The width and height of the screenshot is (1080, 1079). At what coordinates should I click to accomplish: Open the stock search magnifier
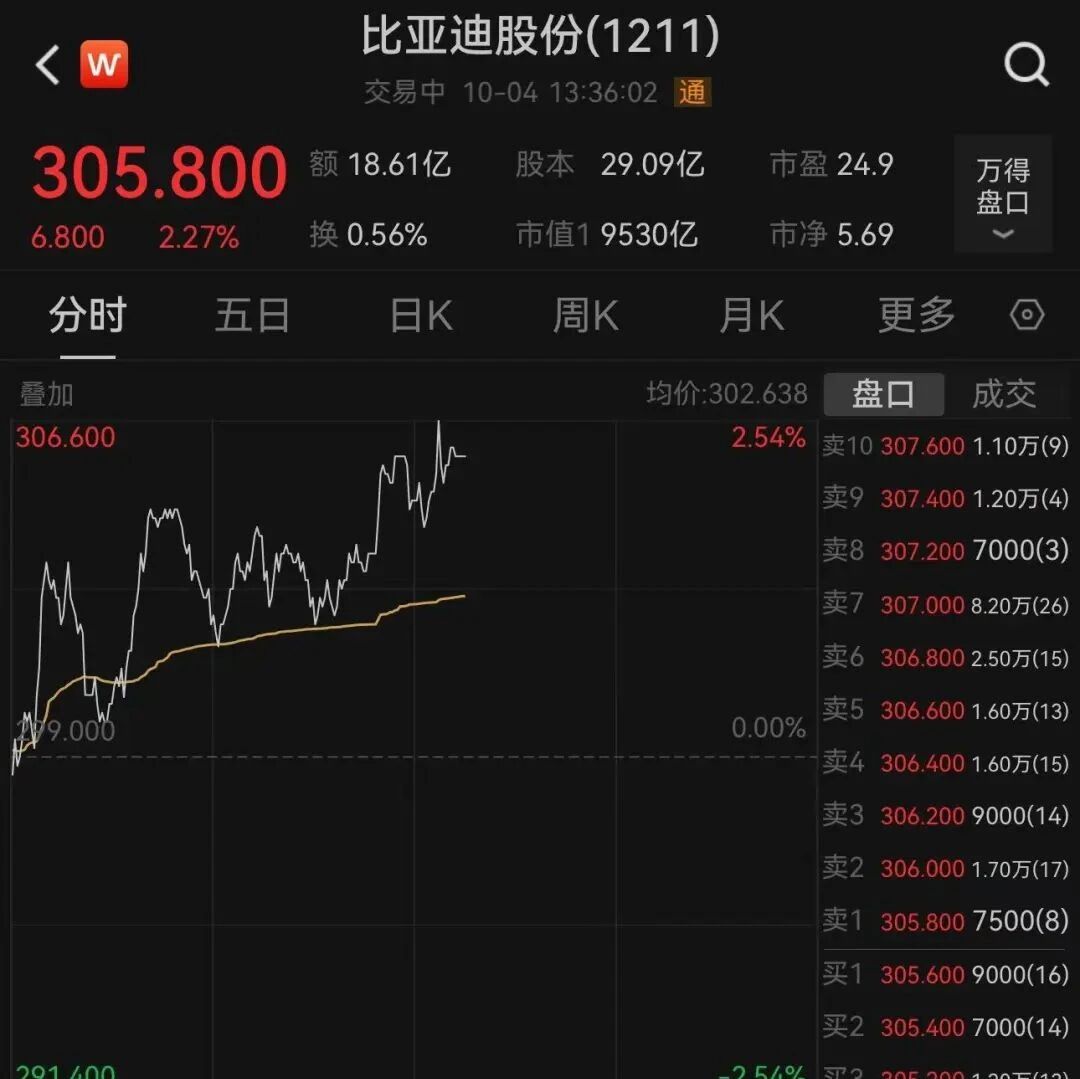point(1026,65)
